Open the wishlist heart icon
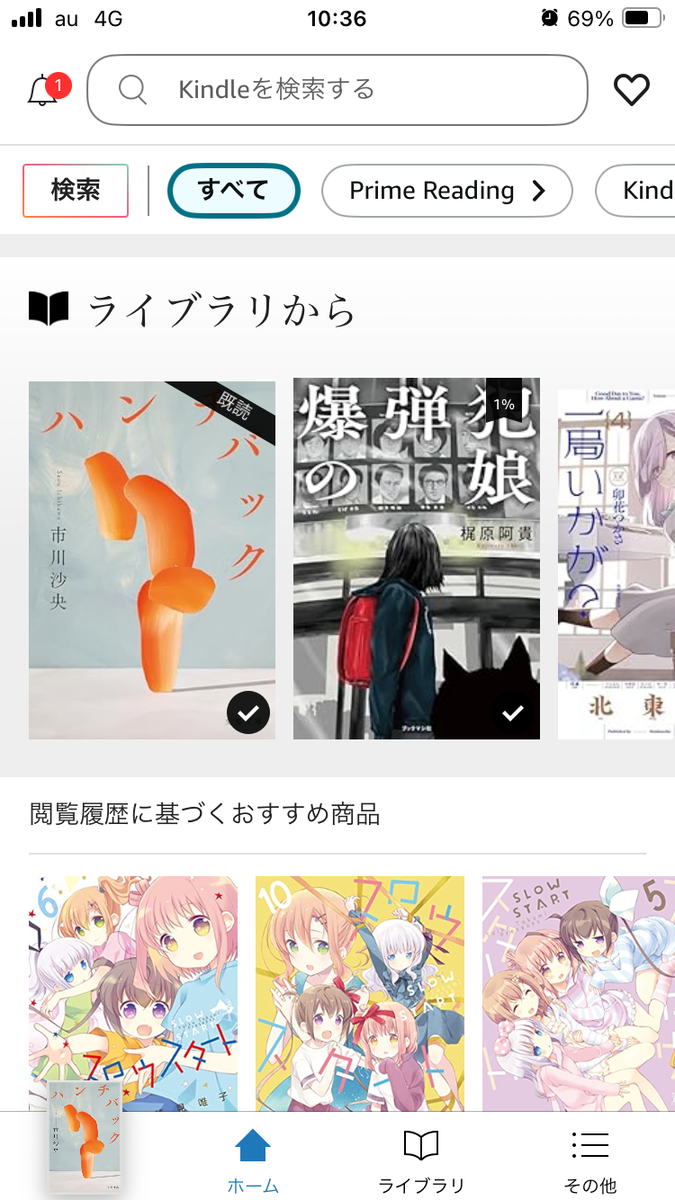The image size is (675, 1200). (631, 90)
